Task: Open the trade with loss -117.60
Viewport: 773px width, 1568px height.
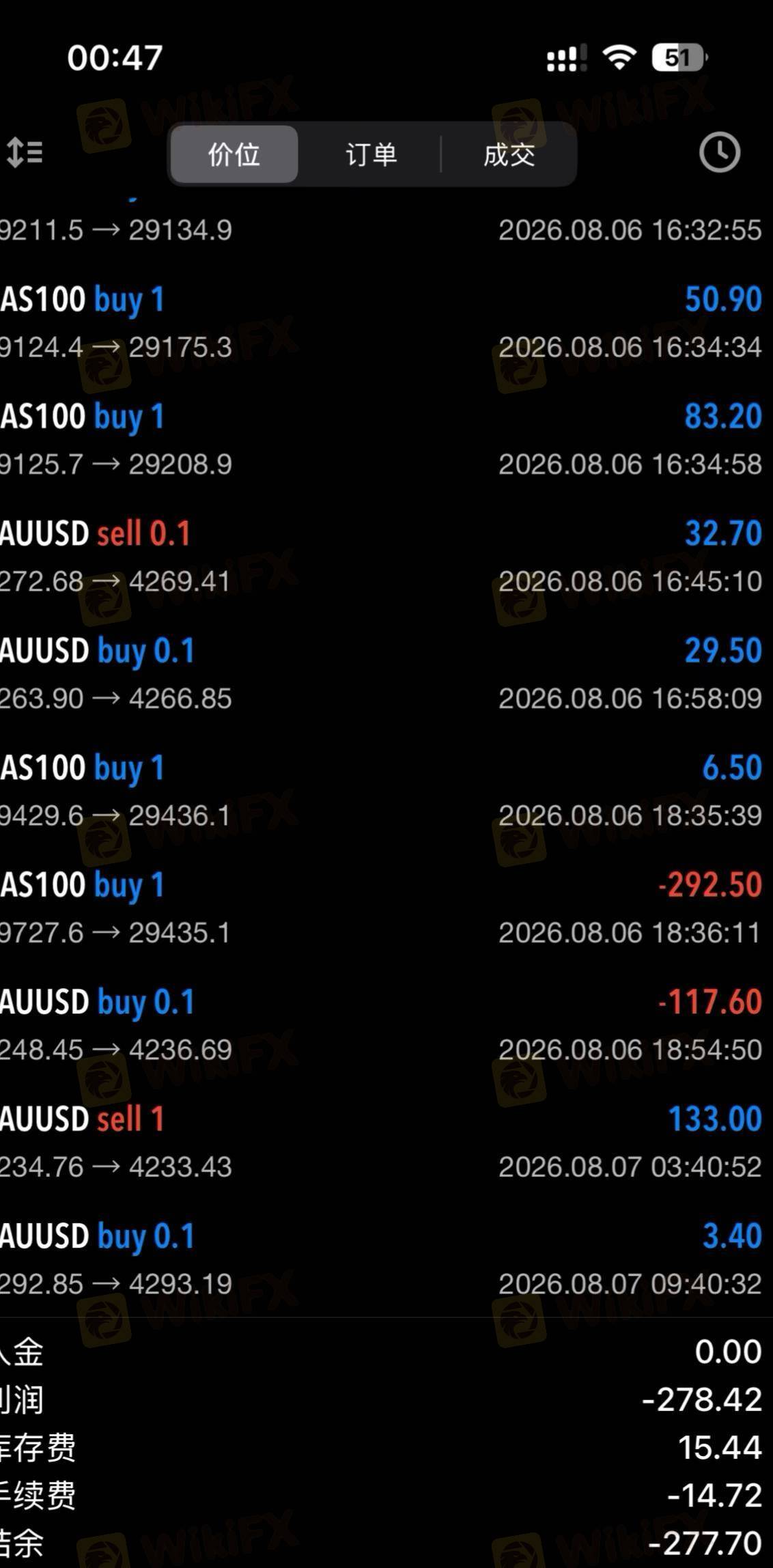Action: (386, 1025)
